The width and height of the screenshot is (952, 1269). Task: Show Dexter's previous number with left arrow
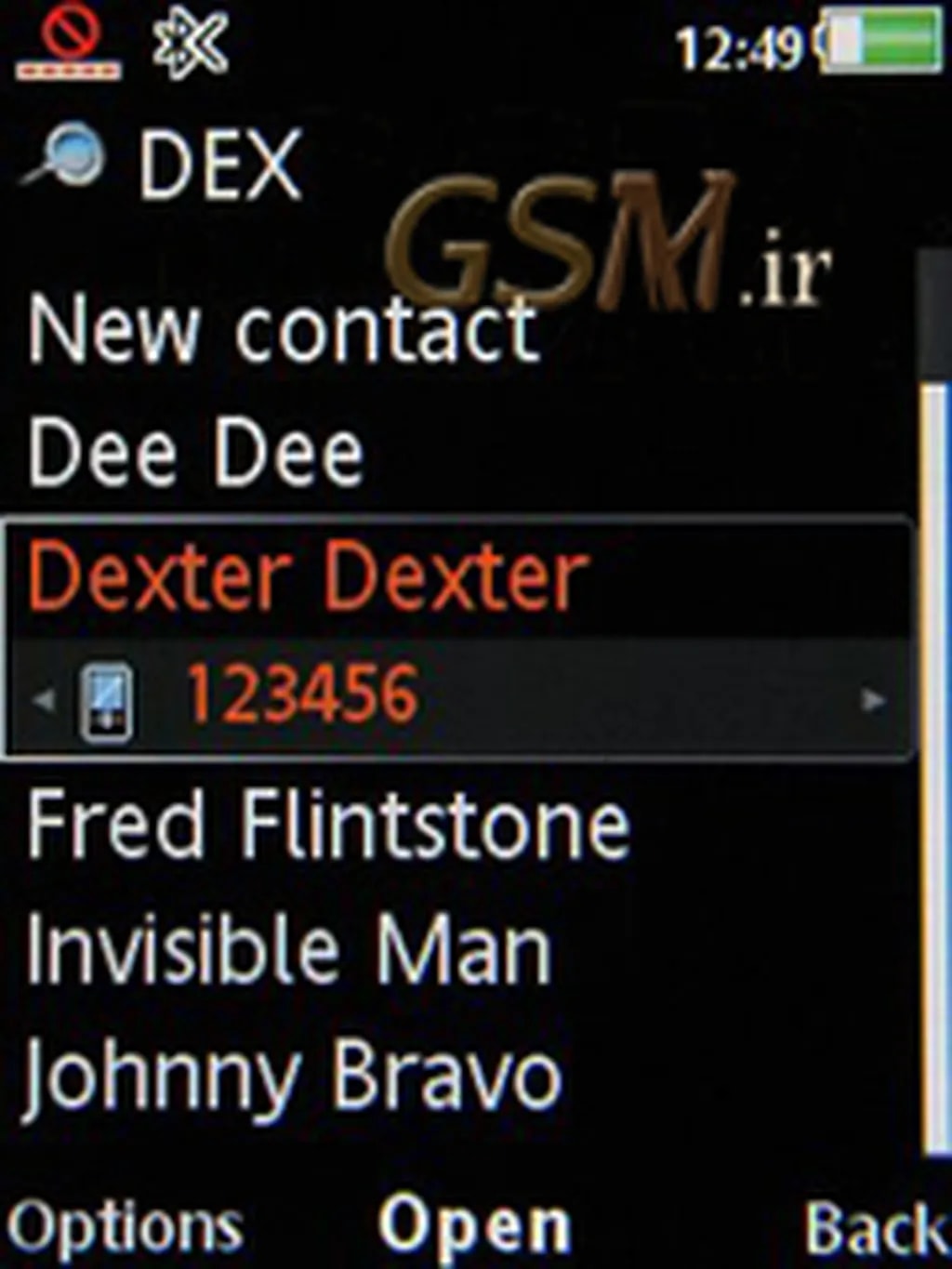(x=43, y=700)
